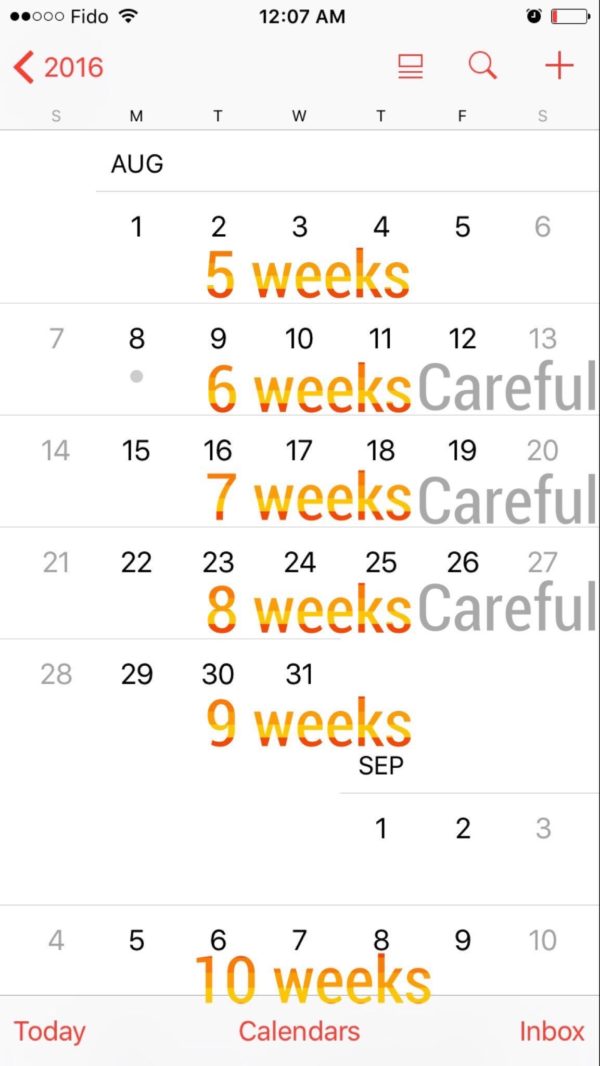Image resolution: width=600 pixels, height=1066 pixels.
Task: Jump to Today
Action: (x=50, y=1031)
